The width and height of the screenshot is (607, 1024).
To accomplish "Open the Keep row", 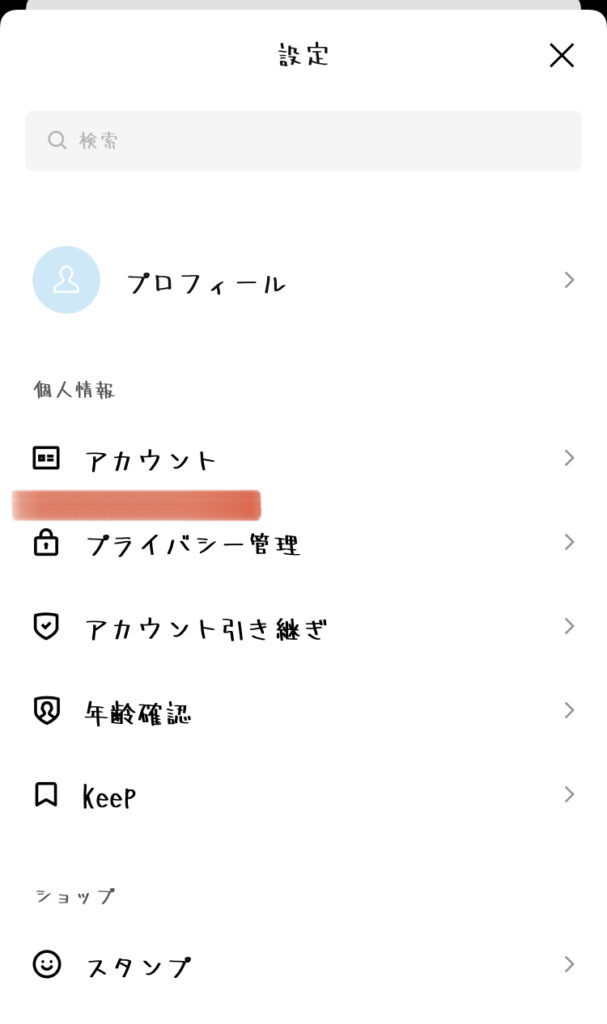I will coord(303,796).
